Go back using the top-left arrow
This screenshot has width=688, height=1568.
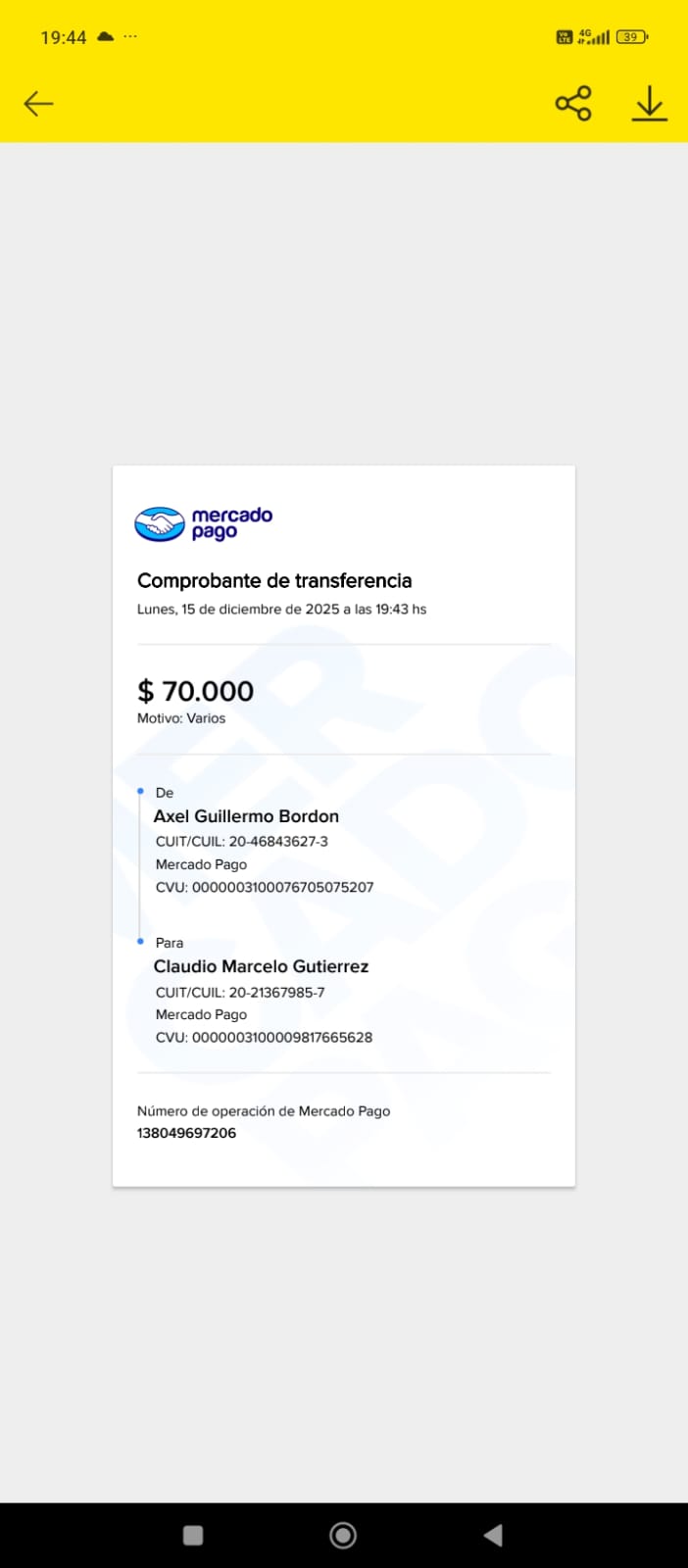(x=38, y=104)
